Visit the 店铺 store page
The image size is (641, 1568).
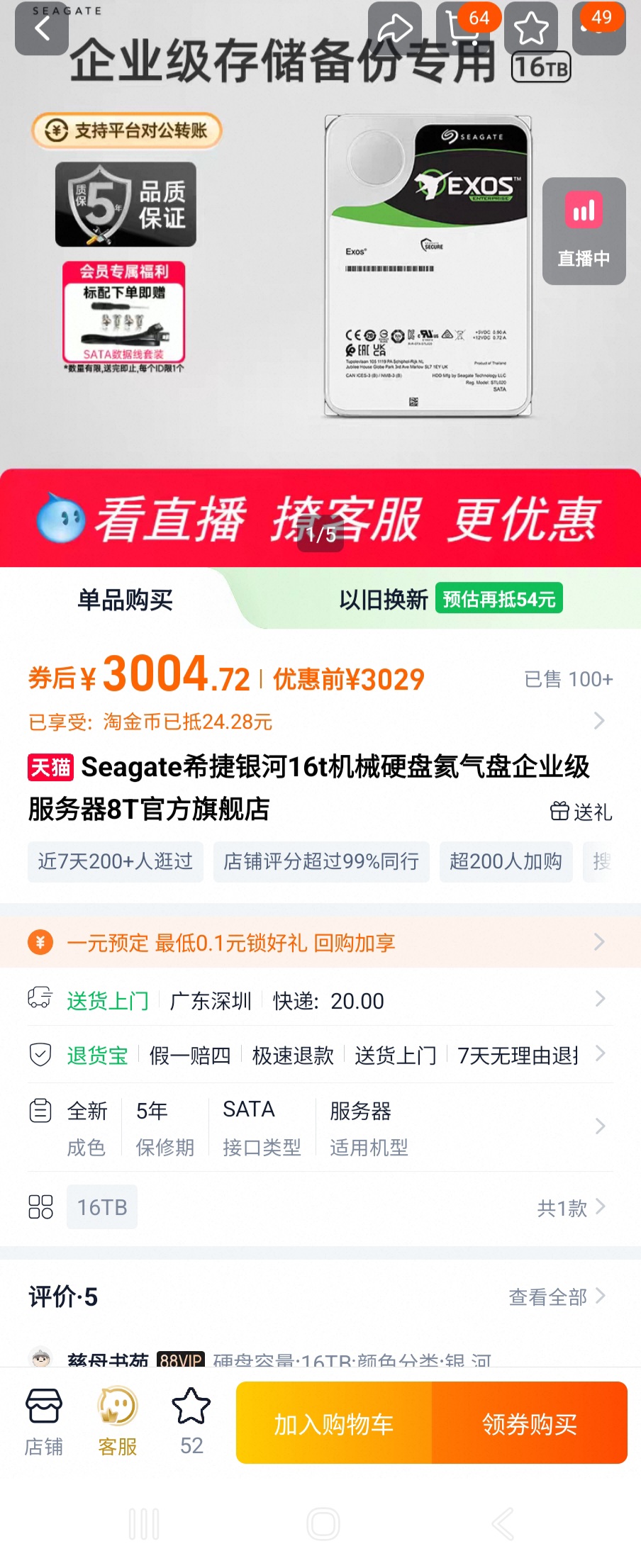(44, 1422)
